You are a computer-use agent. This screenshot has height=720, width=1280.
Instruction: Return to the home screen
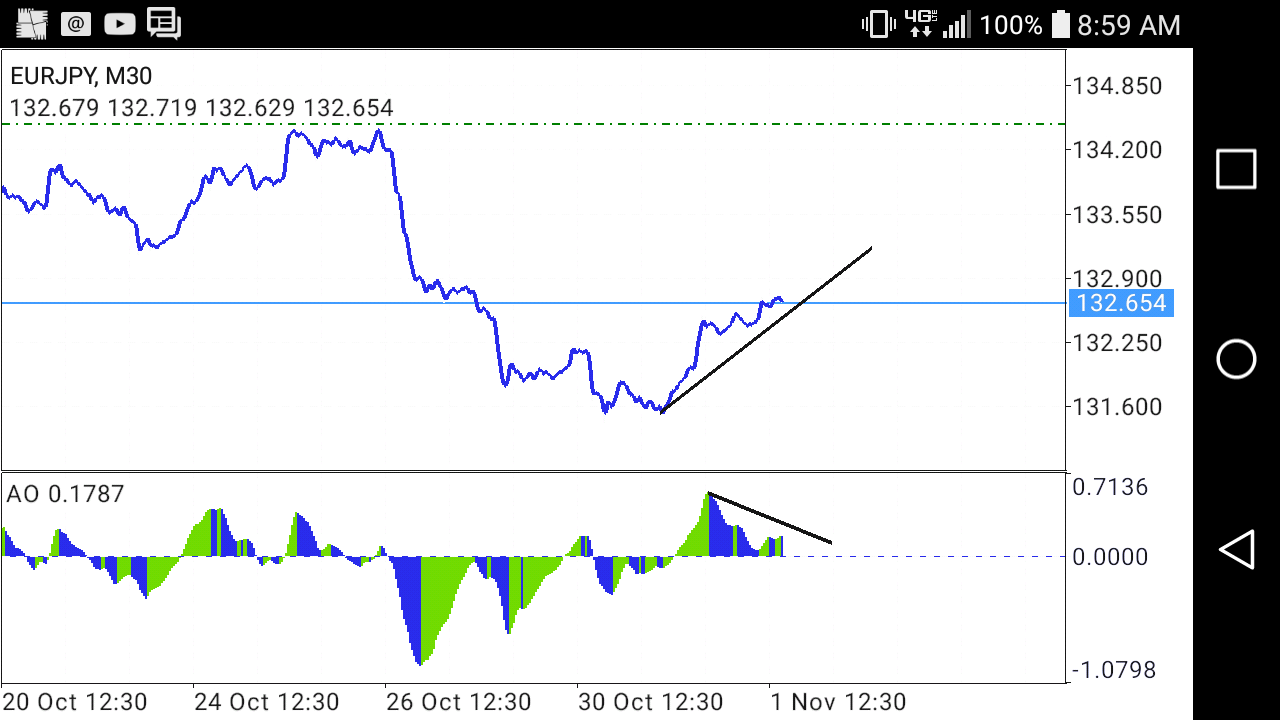coord(1236,359)
